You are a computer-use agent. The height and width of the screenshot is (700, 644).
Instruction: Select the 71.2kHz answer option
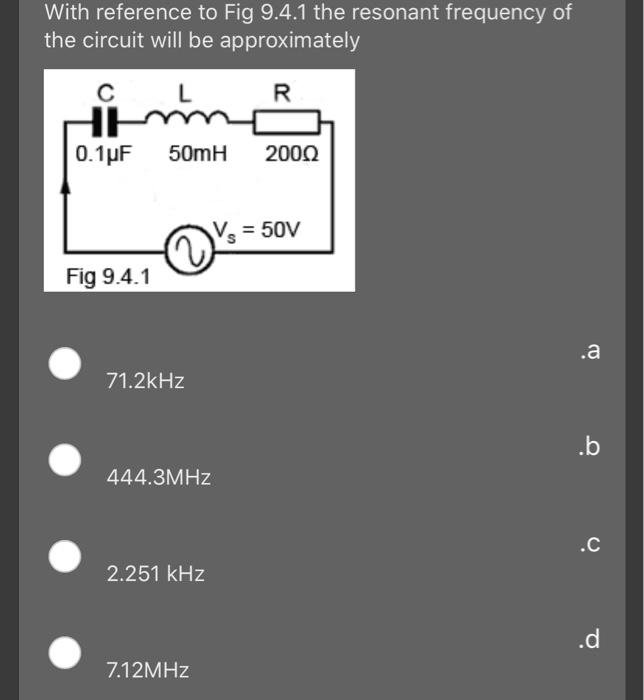66,364
